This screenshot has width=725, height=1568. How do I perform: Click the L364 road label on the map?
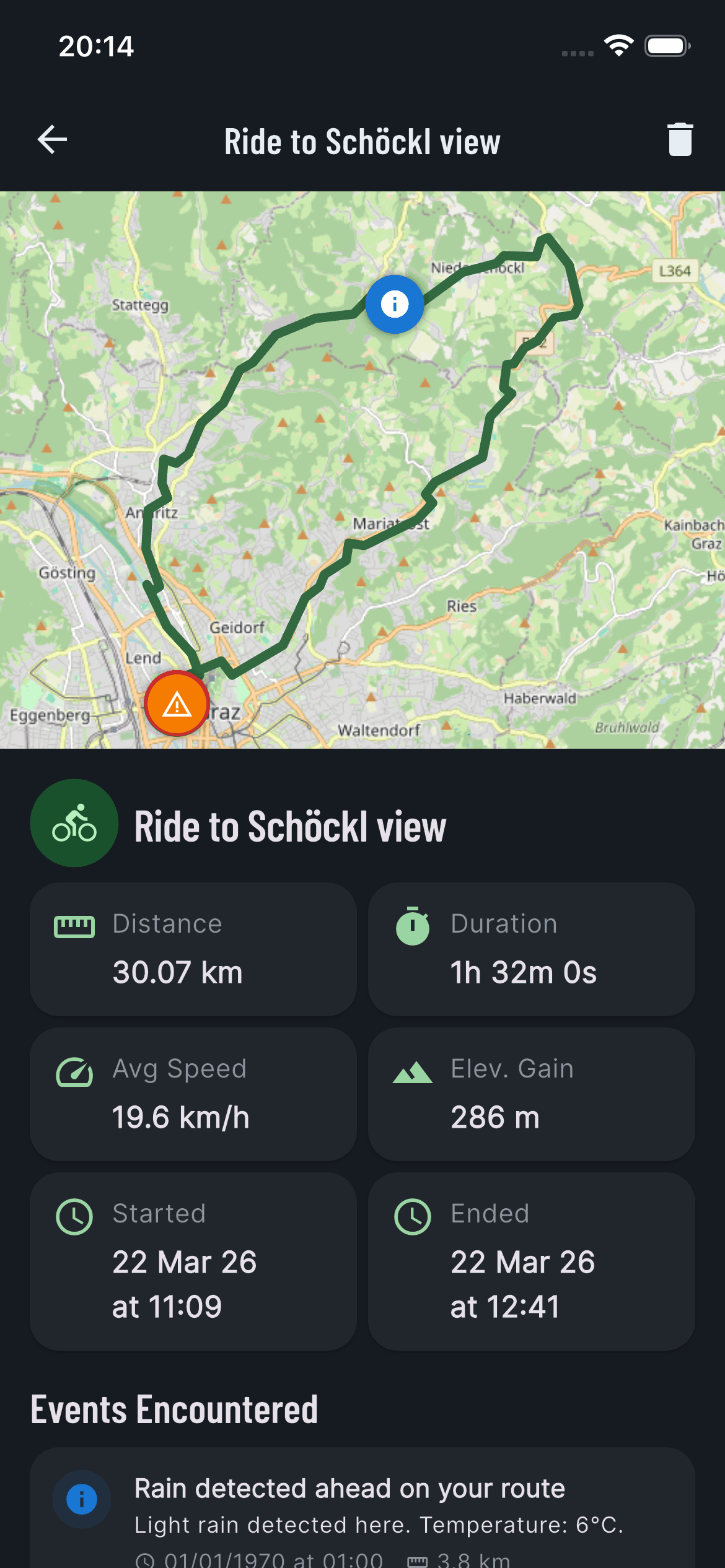point(674,269)
